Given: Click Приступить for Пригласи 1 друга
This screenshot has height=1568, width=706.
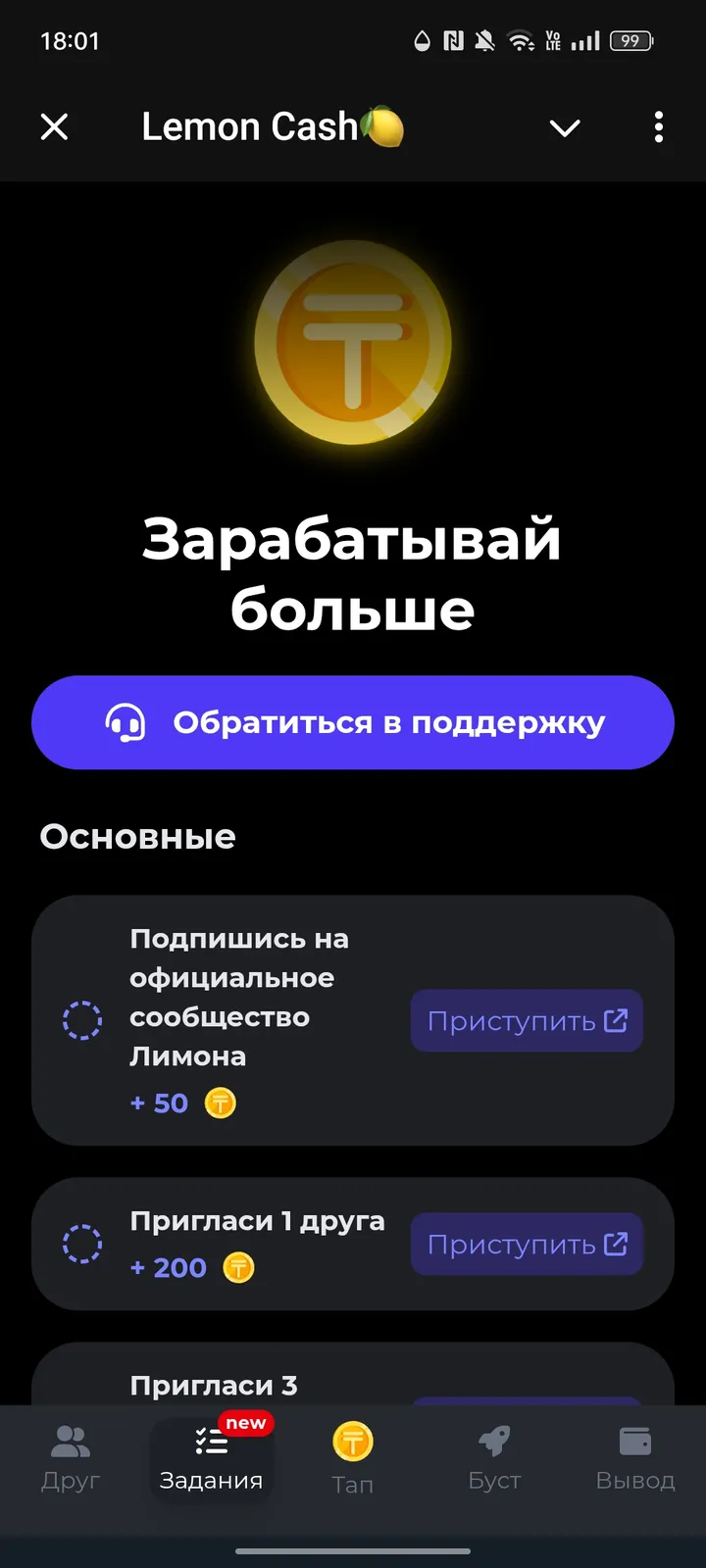Looking at the screenshot, I should coord(527,1244).
